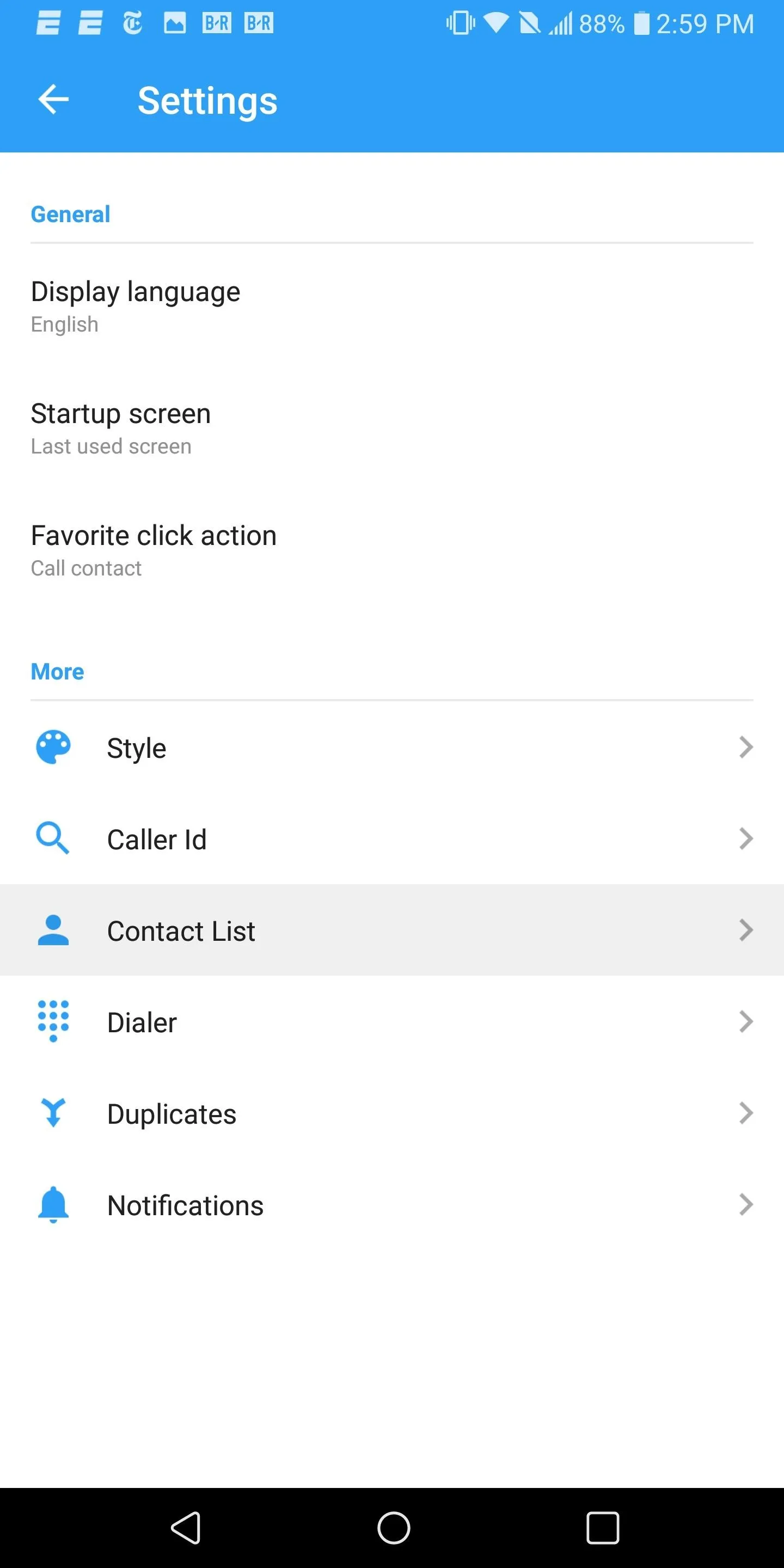Open Dialer settings
The height and width of the screenshot is (1568, 784).
tap(392, 1021)
